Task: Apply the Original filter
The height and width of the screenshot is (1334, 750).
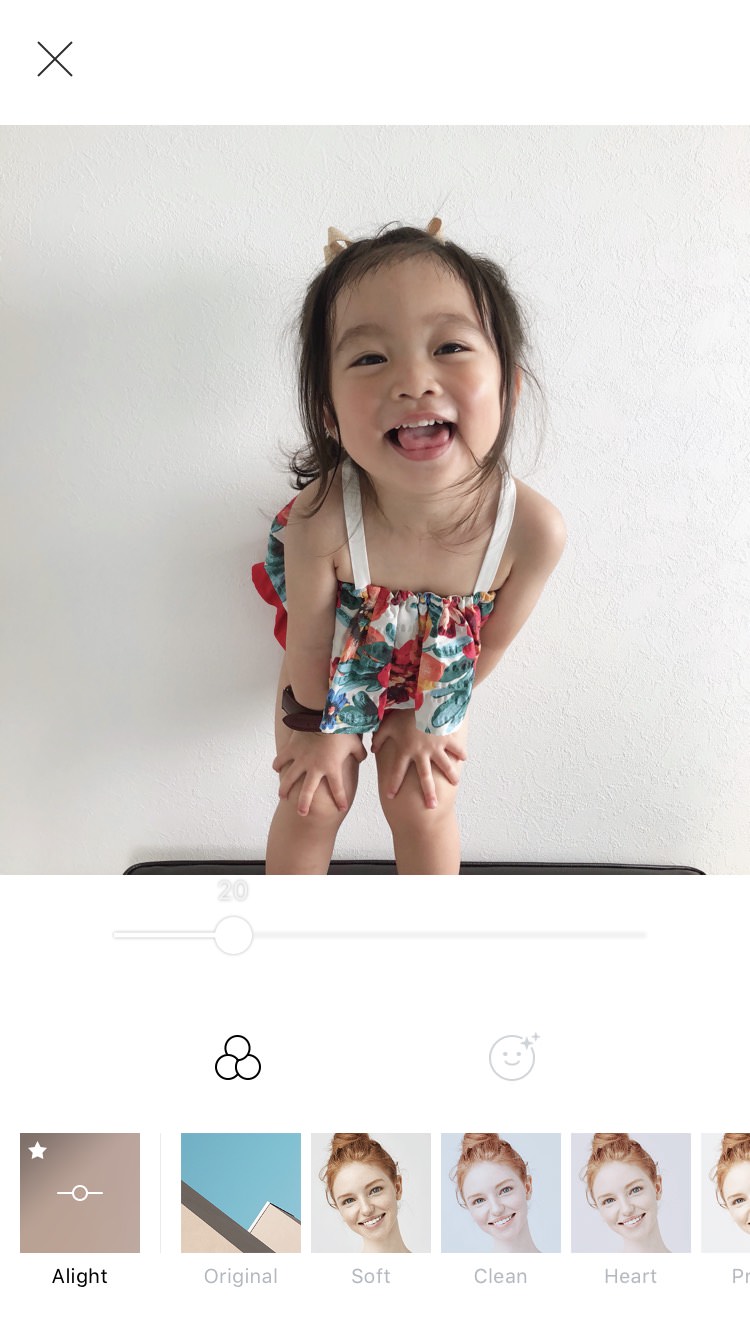Action: click(x=241, y=1192)
